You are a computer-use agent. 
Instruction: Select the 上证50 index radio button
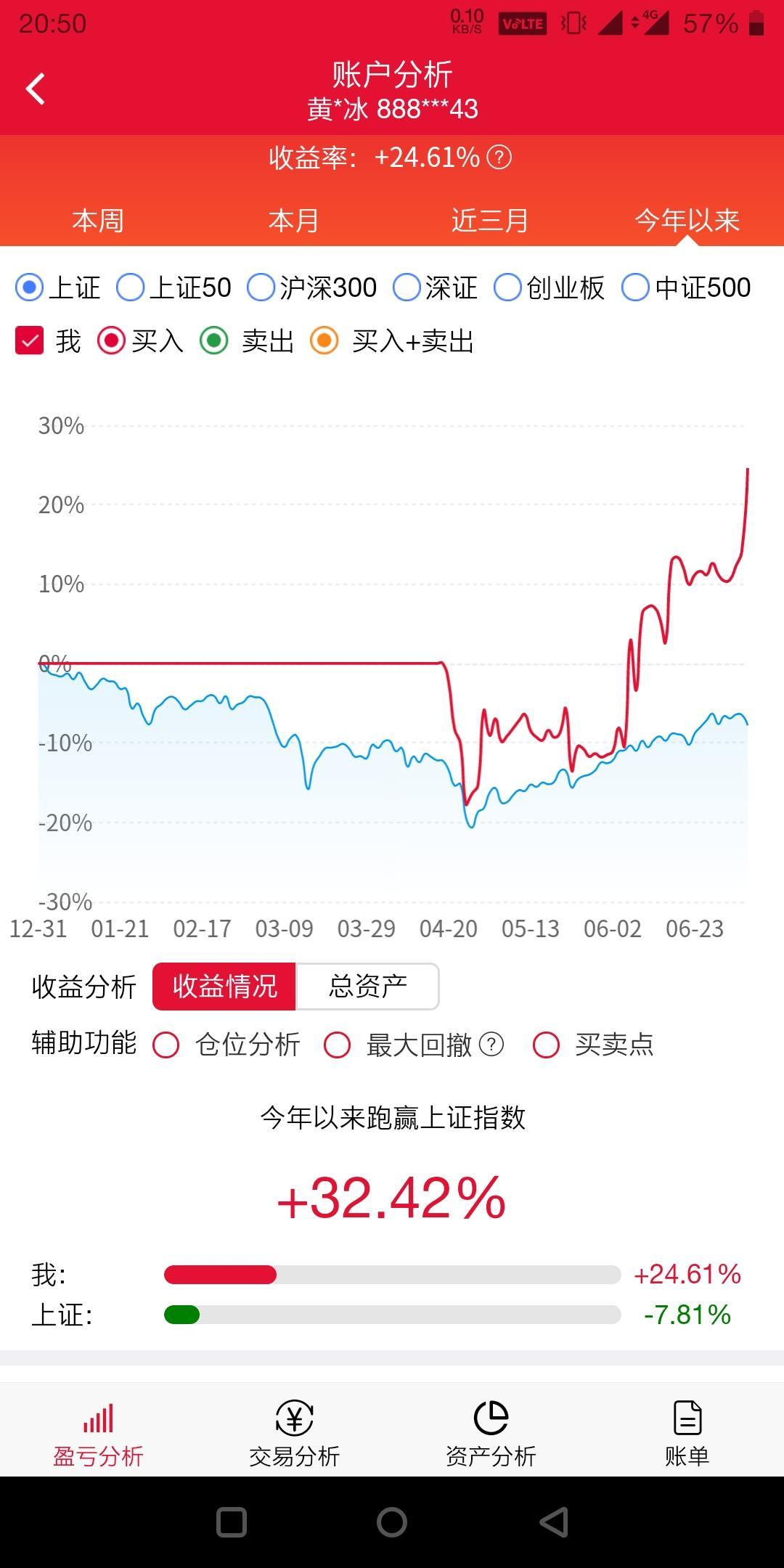(x=173, y=287)
